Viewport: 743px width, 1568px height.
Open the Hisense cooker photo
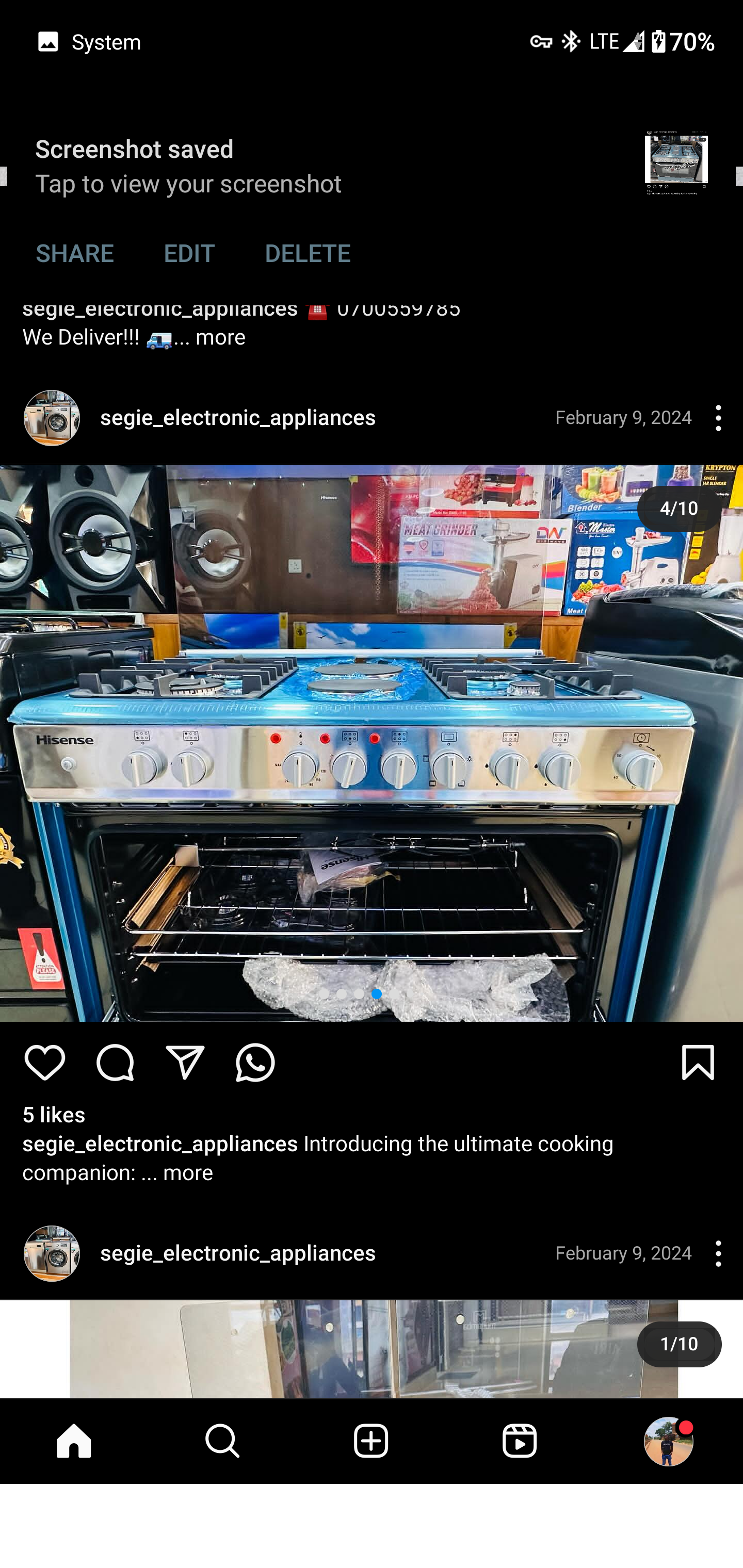371,743
